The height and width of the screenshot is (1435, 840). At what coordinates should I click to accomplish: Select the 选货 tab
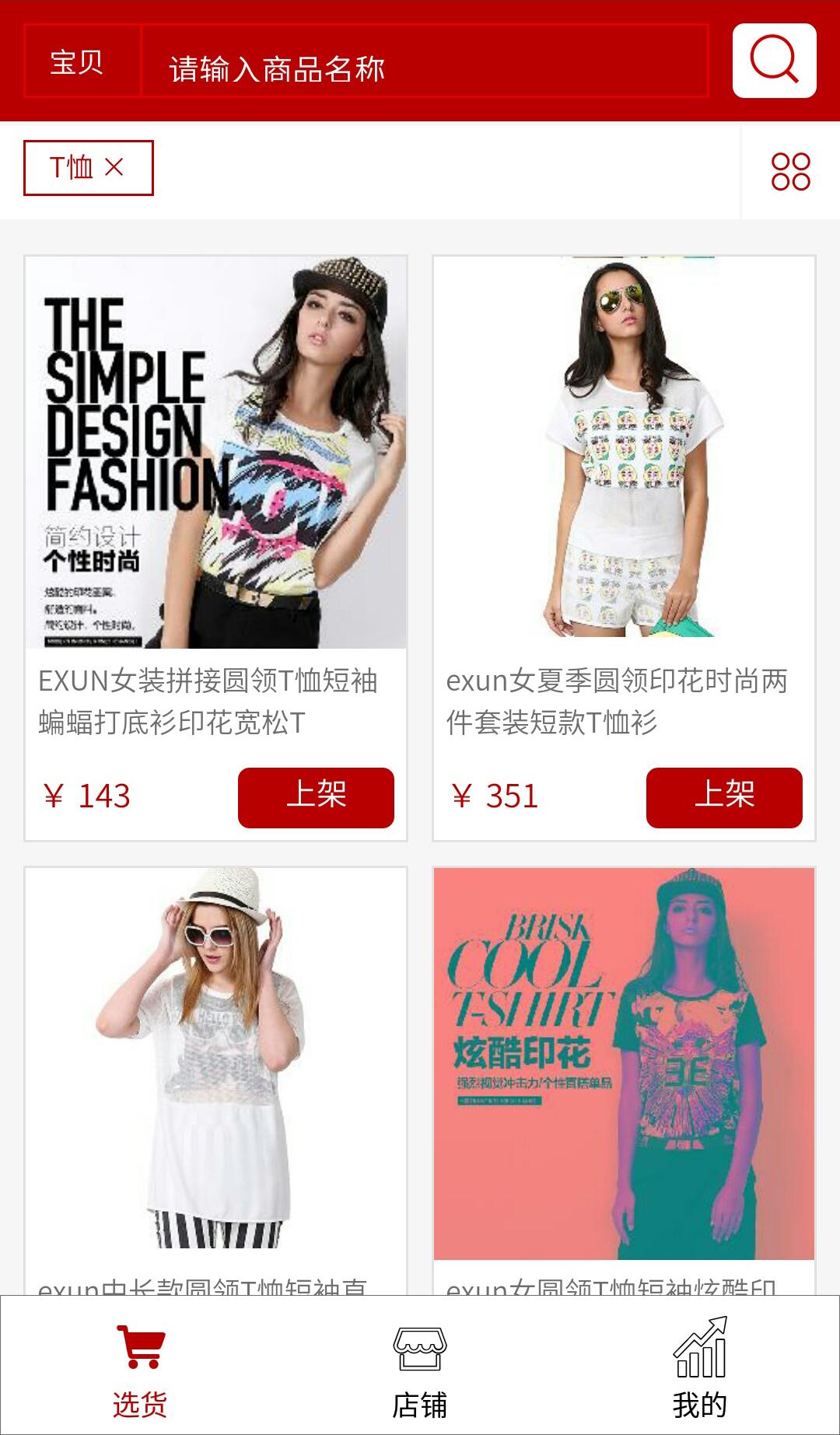pyautogui.click(x=140, y=1369)
